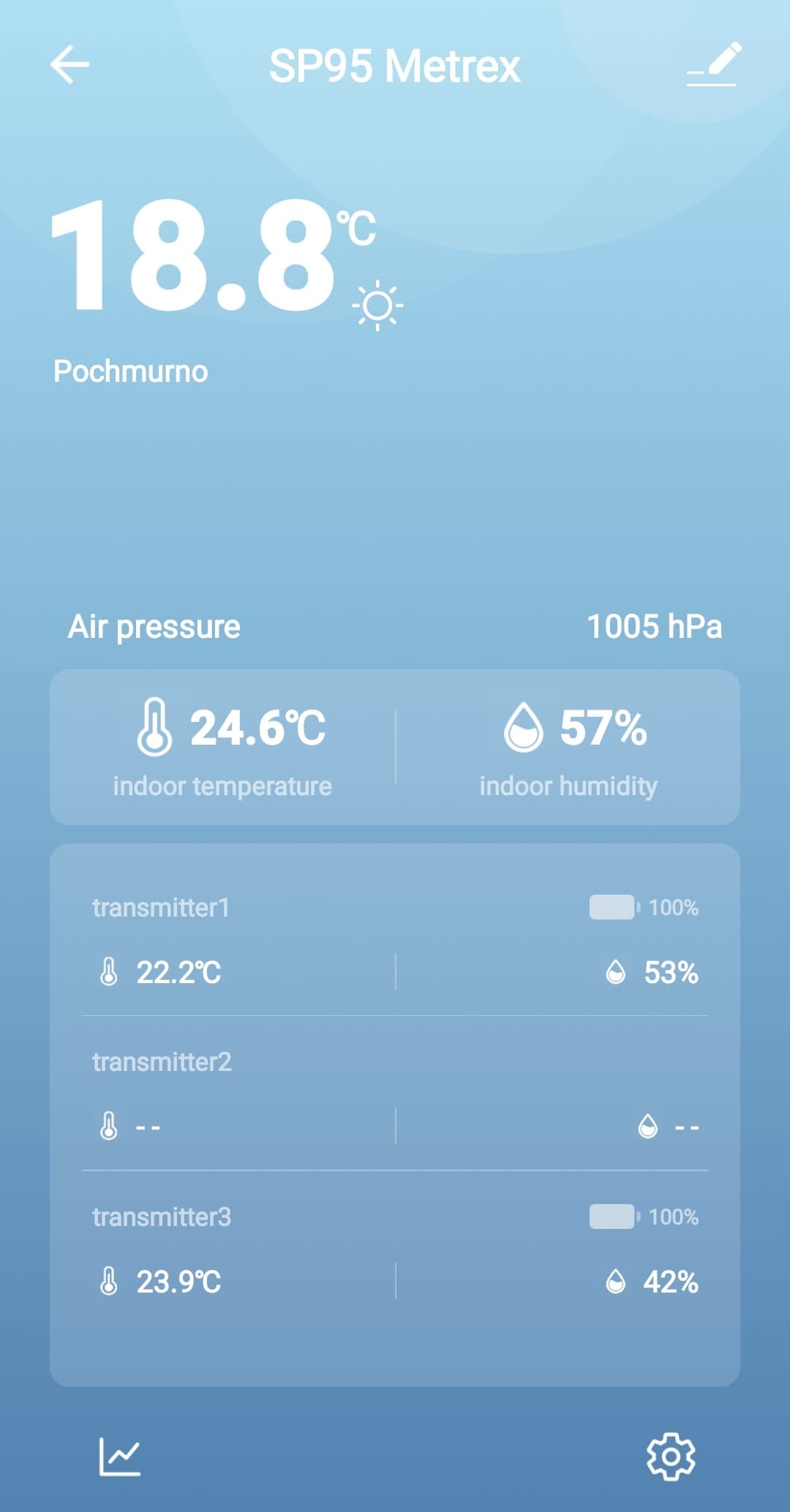This screenshot has width=790, height=1512.
Task: Tap the sun weather condition icon
Action: (375, 302)
